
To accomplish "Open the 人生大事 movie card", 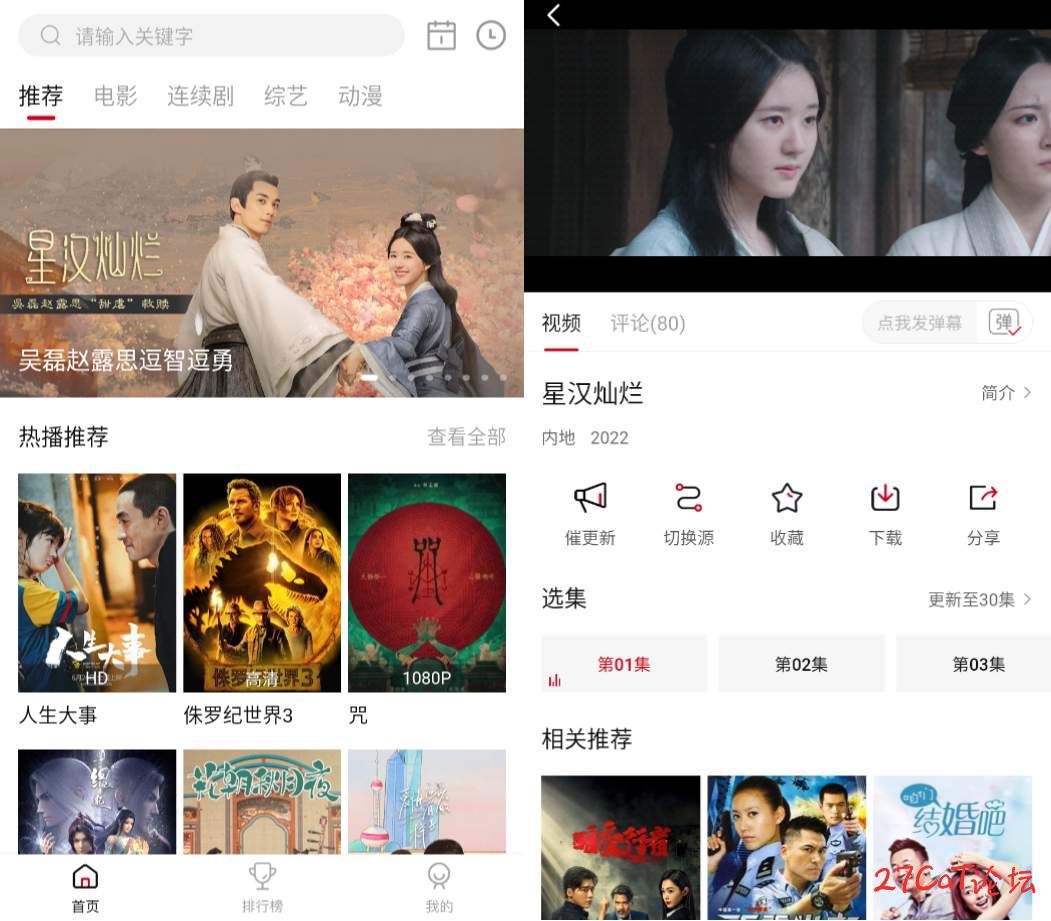I will [97, 583].
